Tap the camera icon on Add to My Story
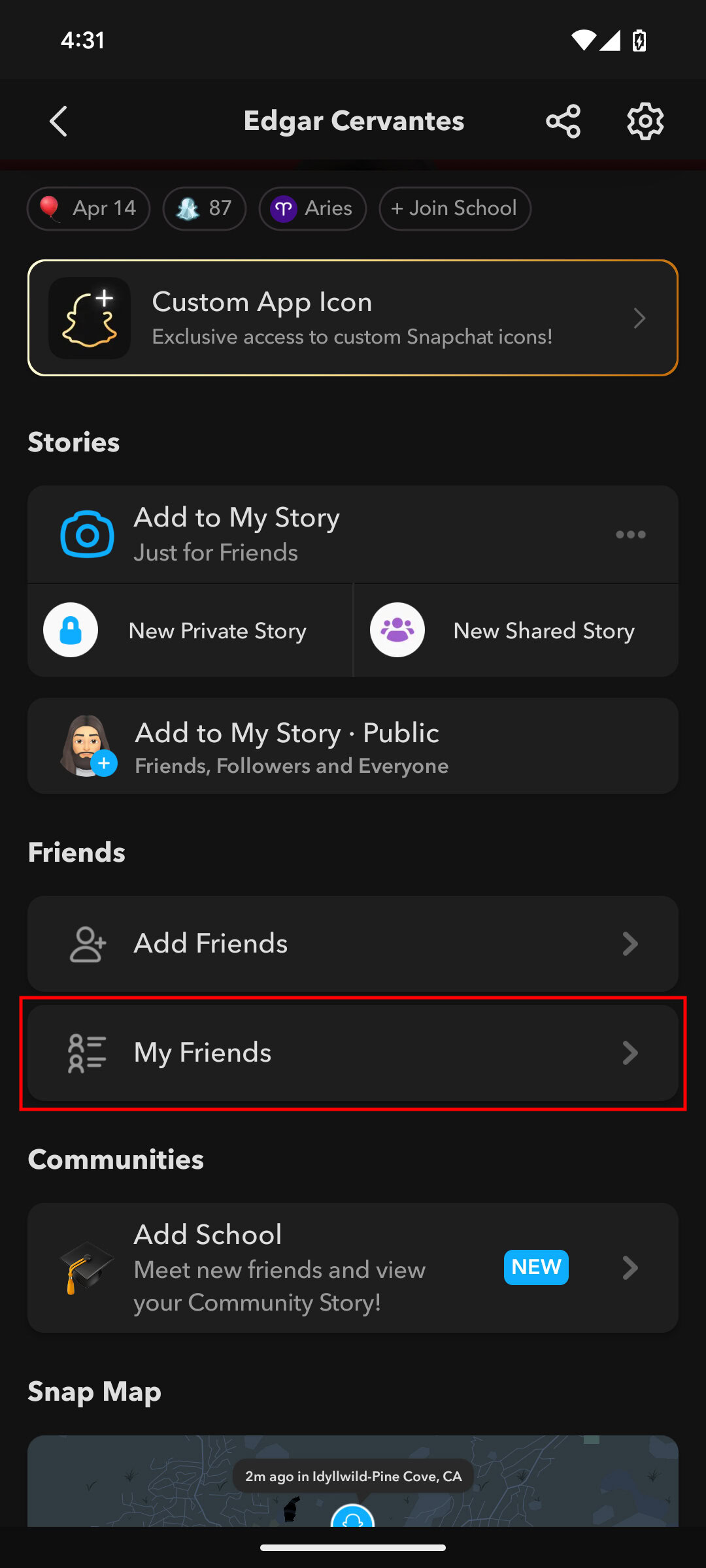This screenshot has height=1568, width=706. (88, 534)
